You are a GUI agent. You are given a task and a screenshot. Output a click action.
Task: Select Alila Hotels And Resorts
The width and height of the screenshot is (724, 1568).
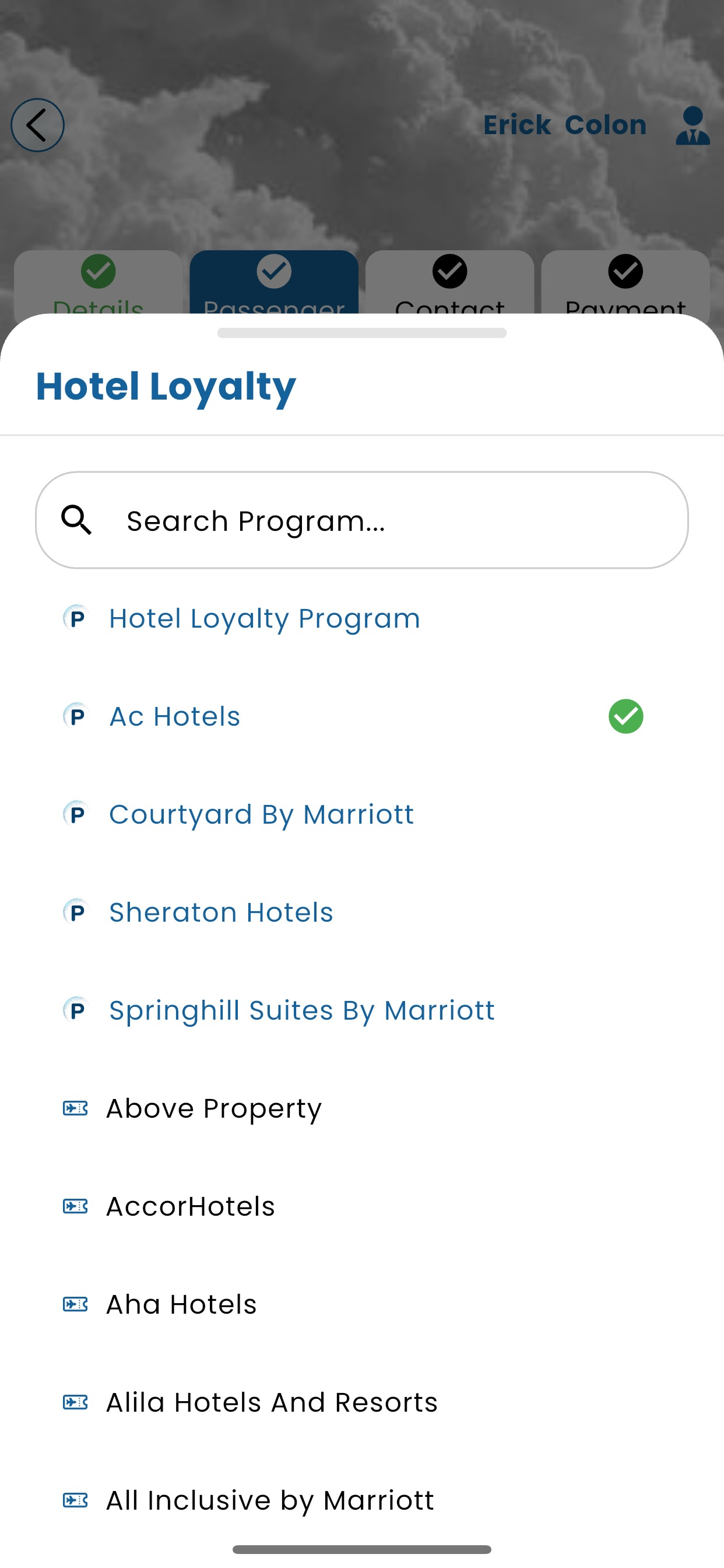[362, 1402]
